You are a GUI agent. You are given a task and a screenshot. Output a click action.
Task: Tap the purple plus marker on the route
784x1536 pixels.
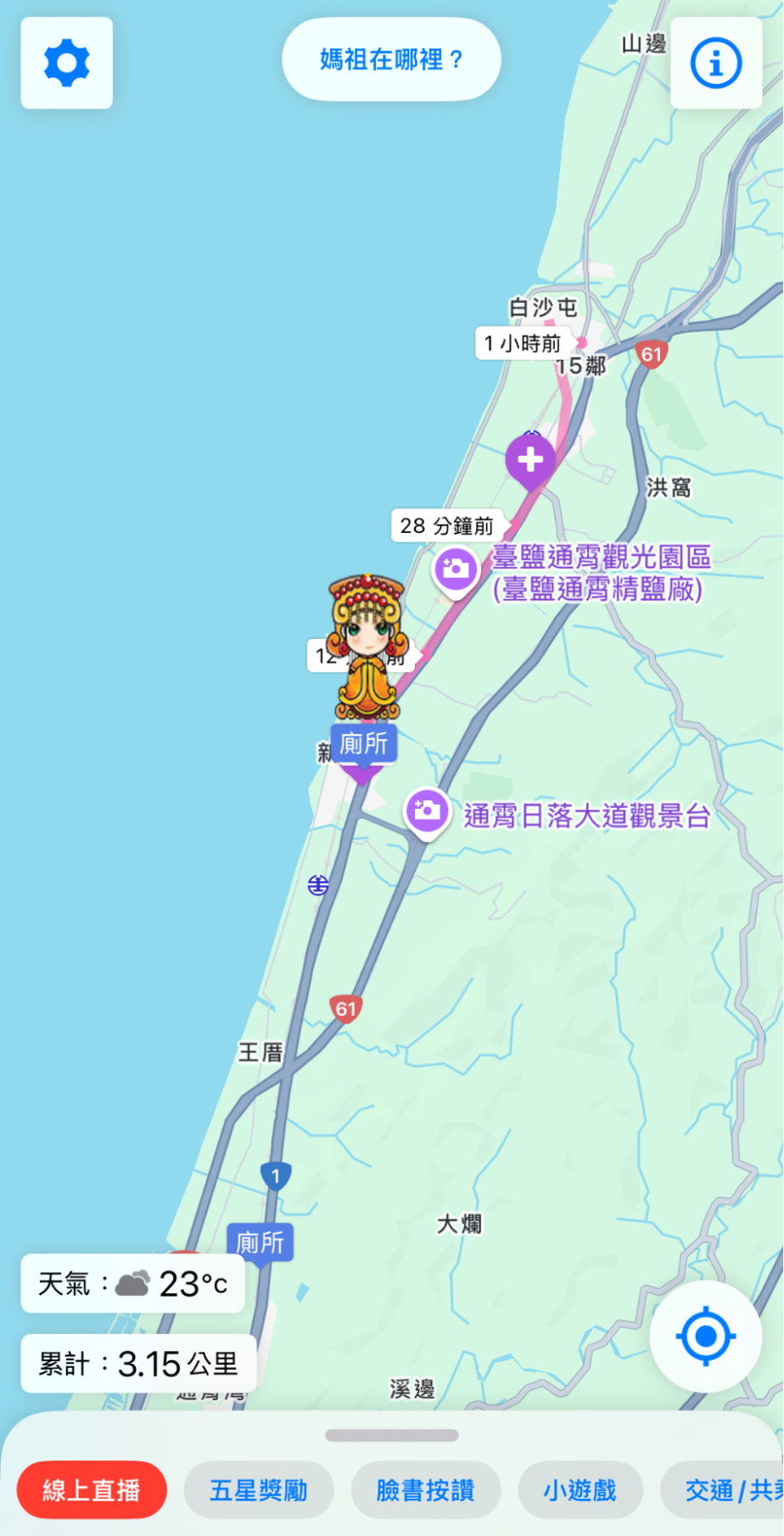pyautogui.click(x=530, y=461)
